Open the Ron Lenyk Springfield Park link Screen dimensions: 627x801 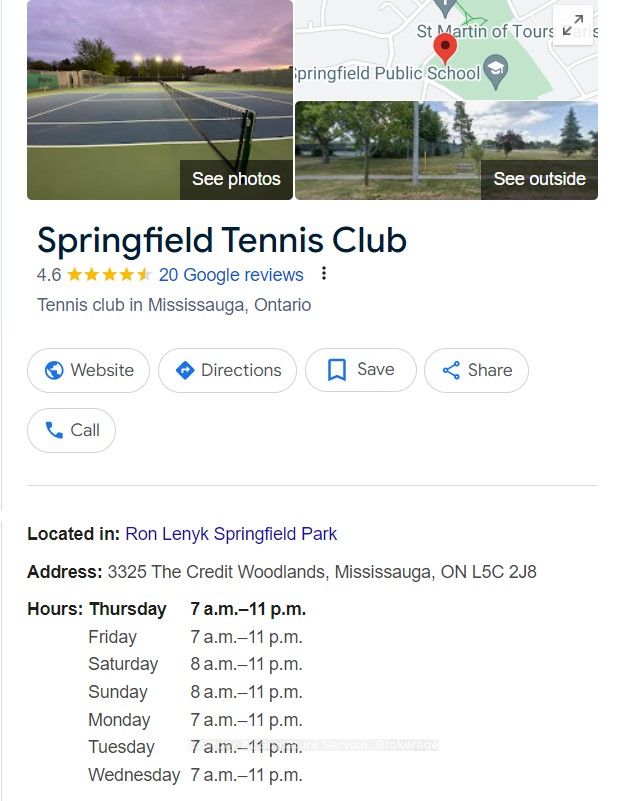pos(231,534)
